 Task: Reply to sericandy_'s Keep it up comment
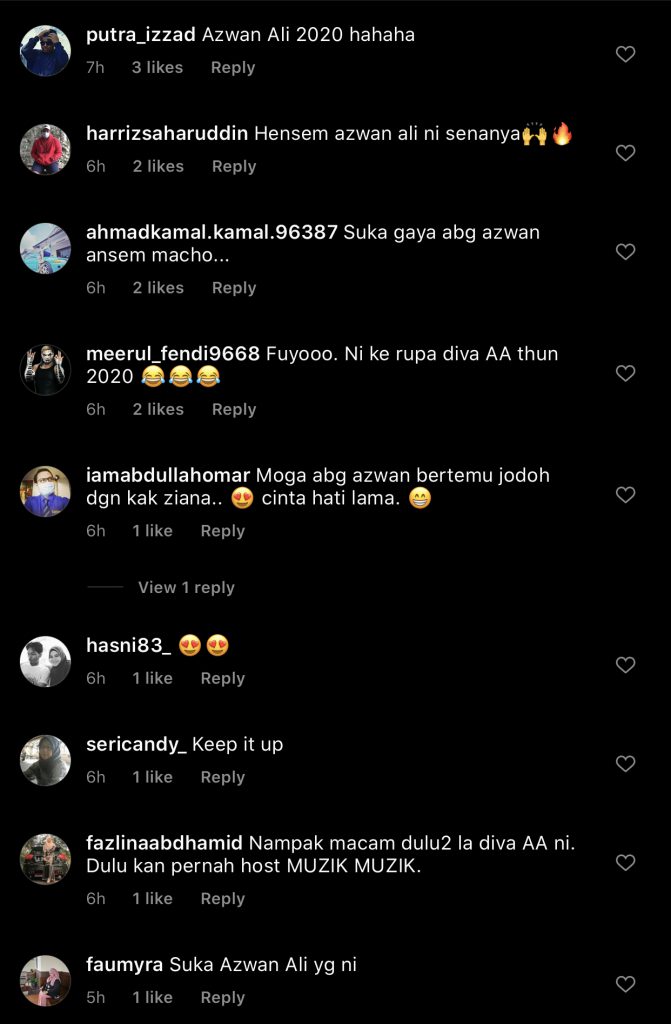222,777
